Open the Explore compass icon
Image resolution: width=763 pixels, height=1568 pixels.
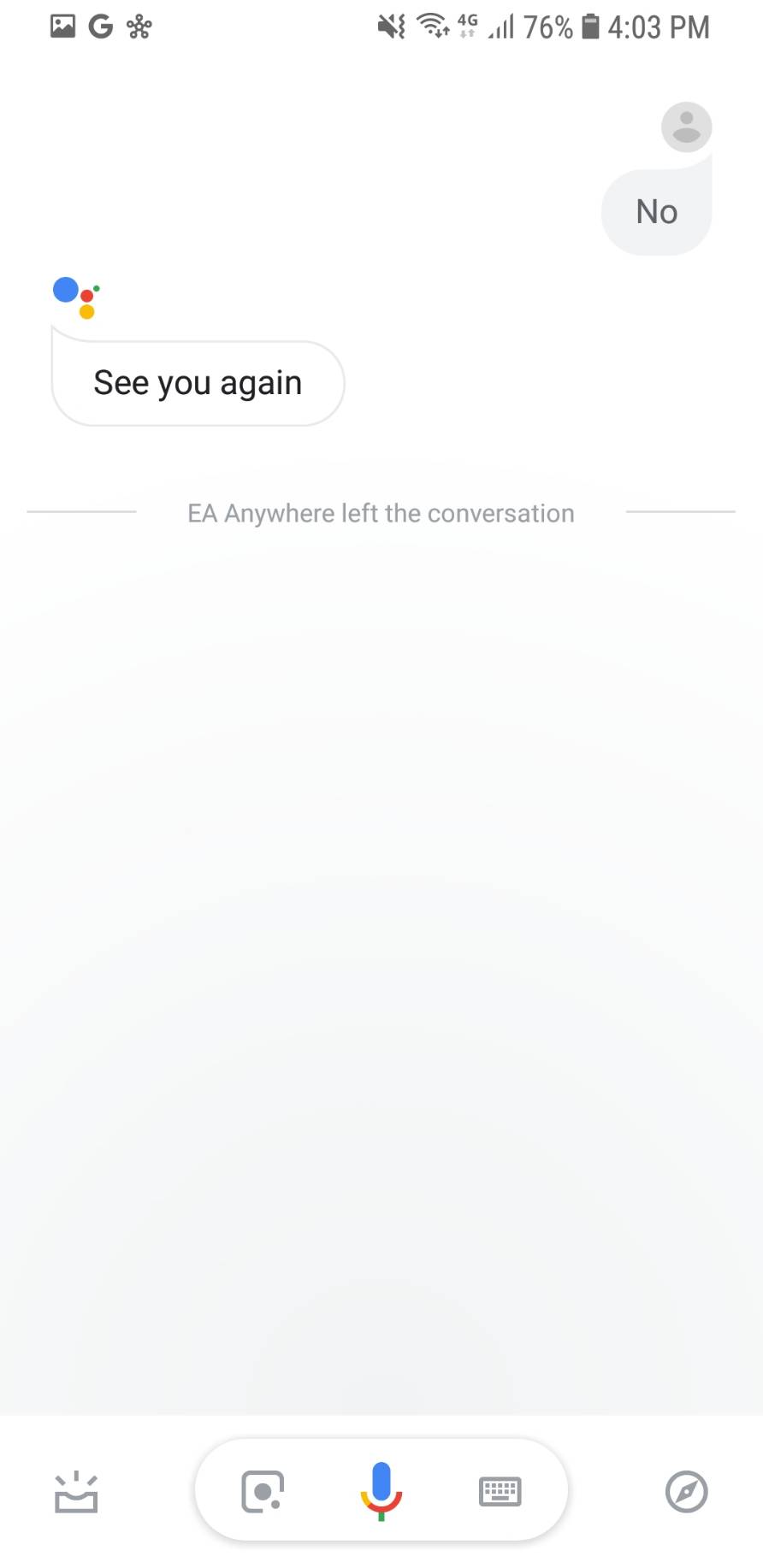pyautogui.click(x=687, y=1492)
